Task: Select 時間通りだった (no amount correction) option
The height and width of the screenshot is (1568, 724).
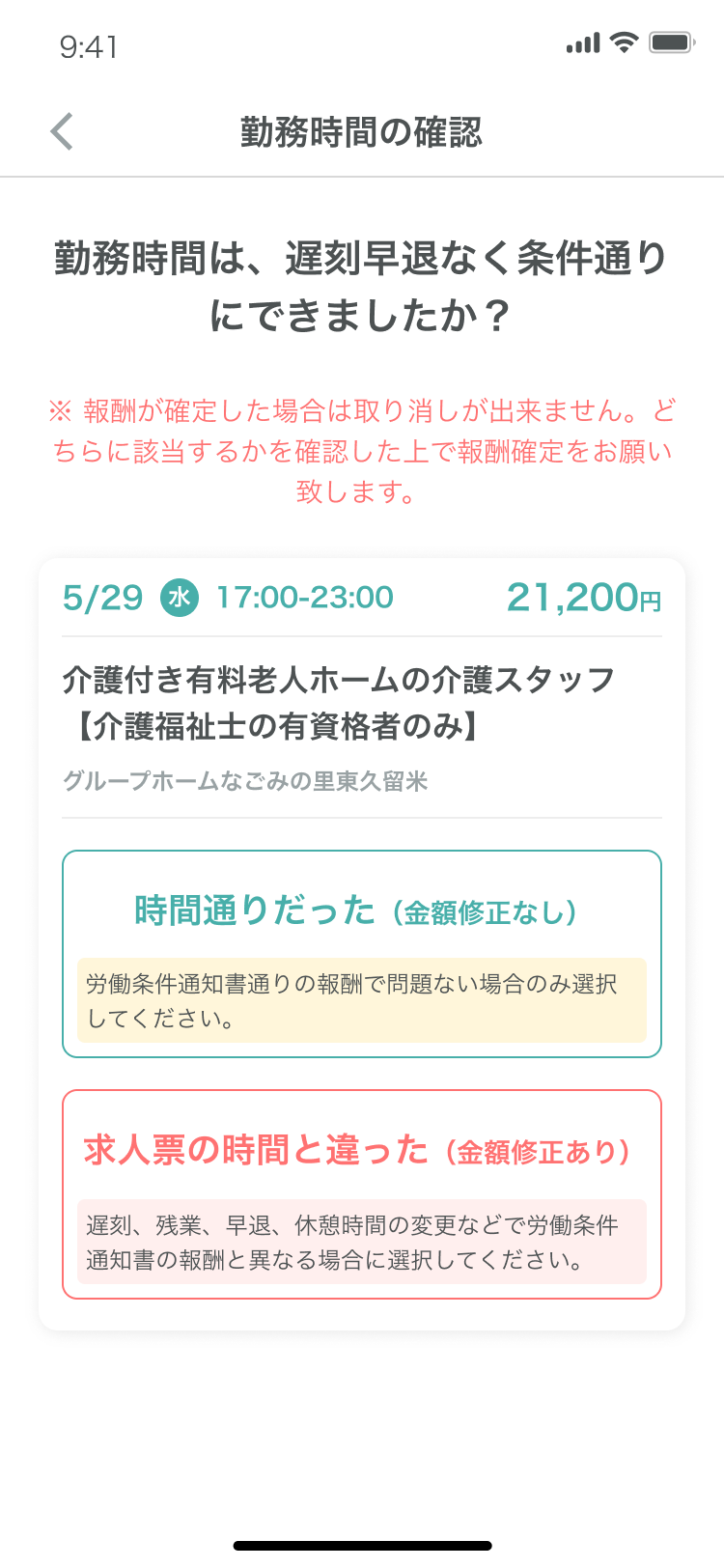Action: pos(361,951)
